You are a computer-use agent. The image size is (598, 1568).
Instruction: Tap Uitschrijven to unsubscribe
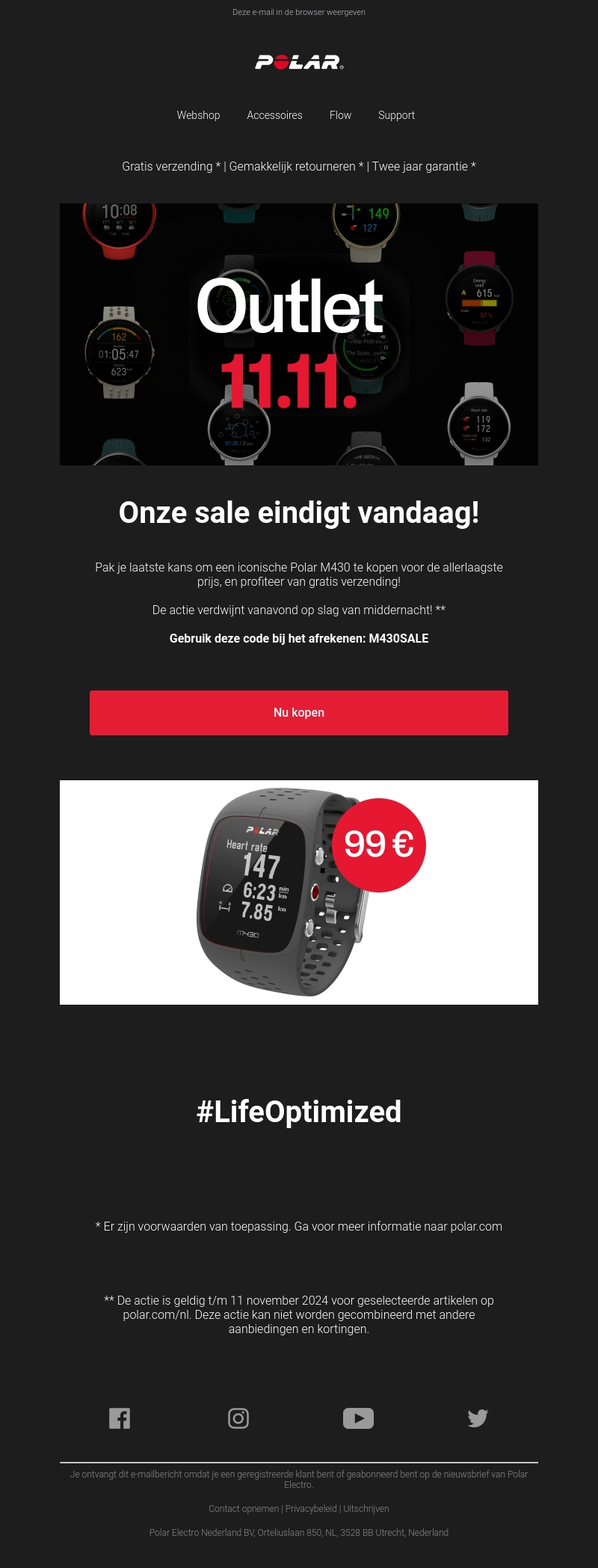click(x=366, y=1509)
